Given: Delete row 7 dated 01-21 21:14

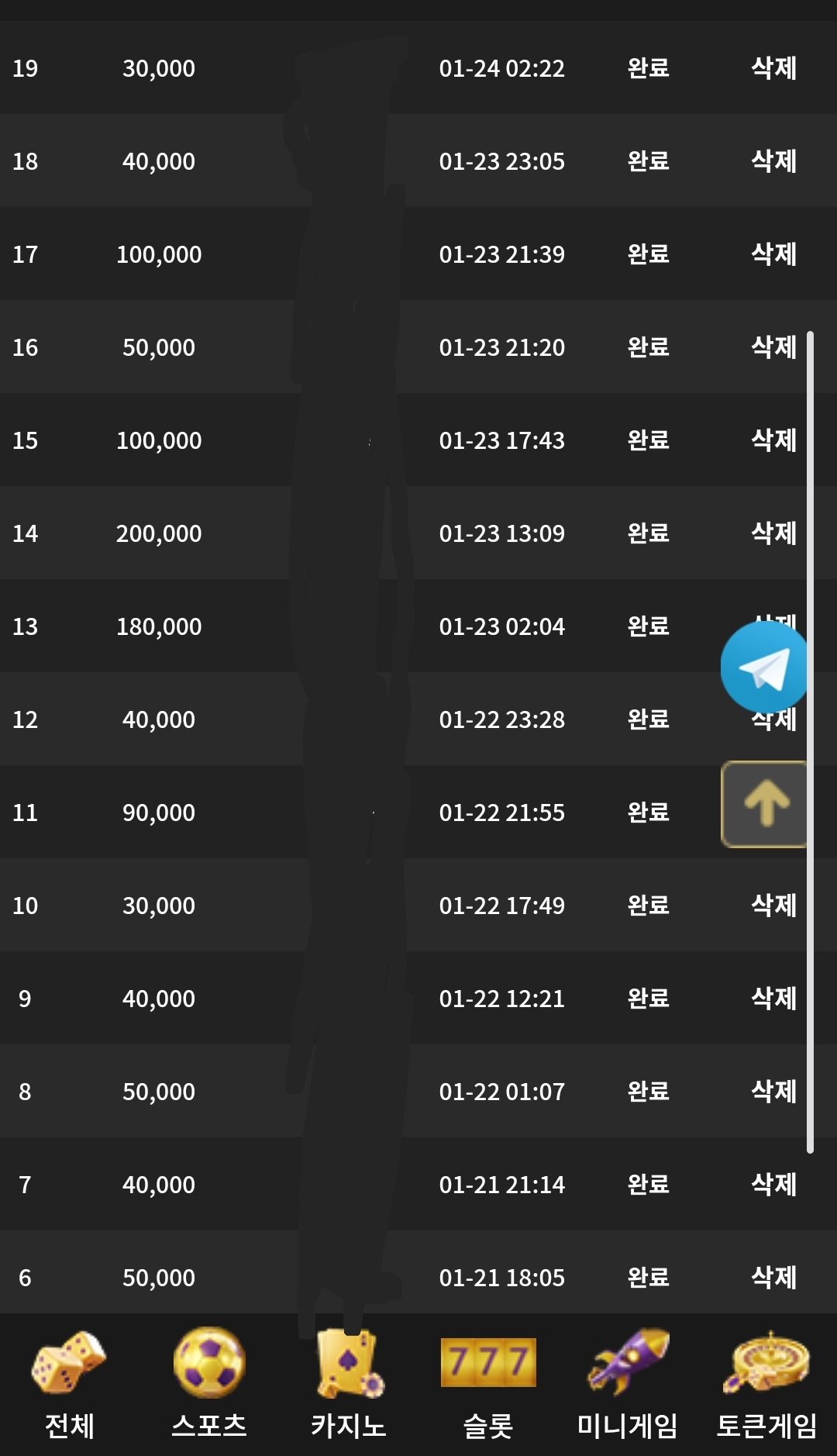Looking at the screenshot, I should [x=774, y=1185].
